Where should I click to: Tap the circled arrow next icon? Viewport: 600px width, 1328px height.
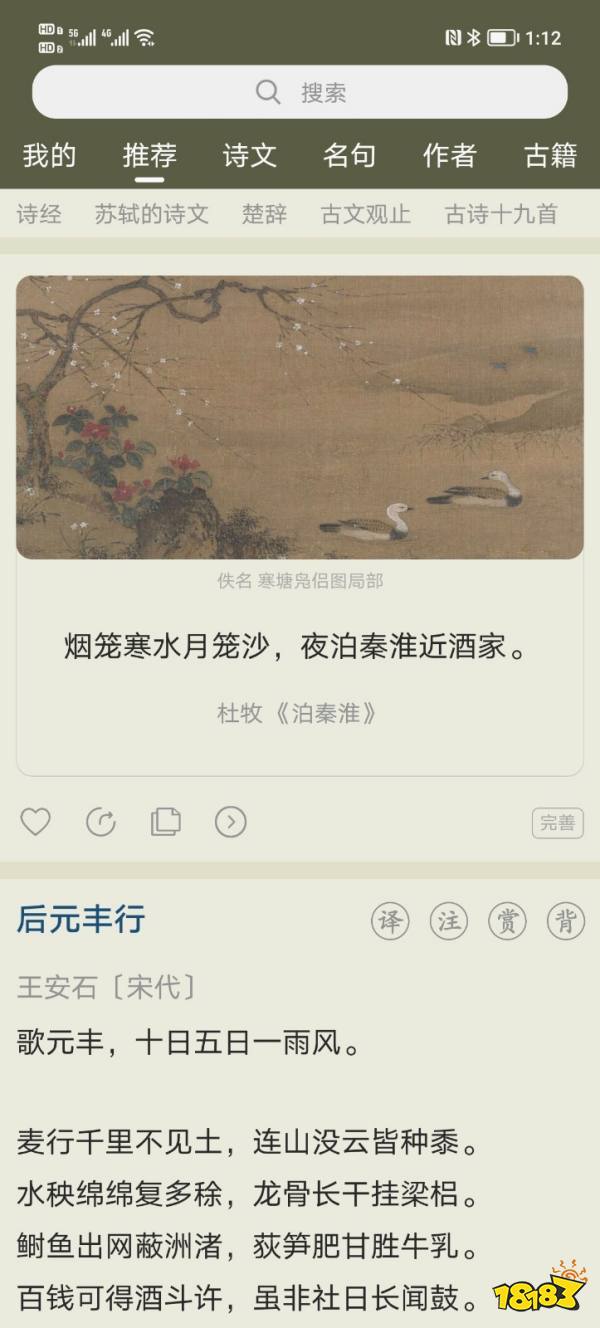[230, 822]
